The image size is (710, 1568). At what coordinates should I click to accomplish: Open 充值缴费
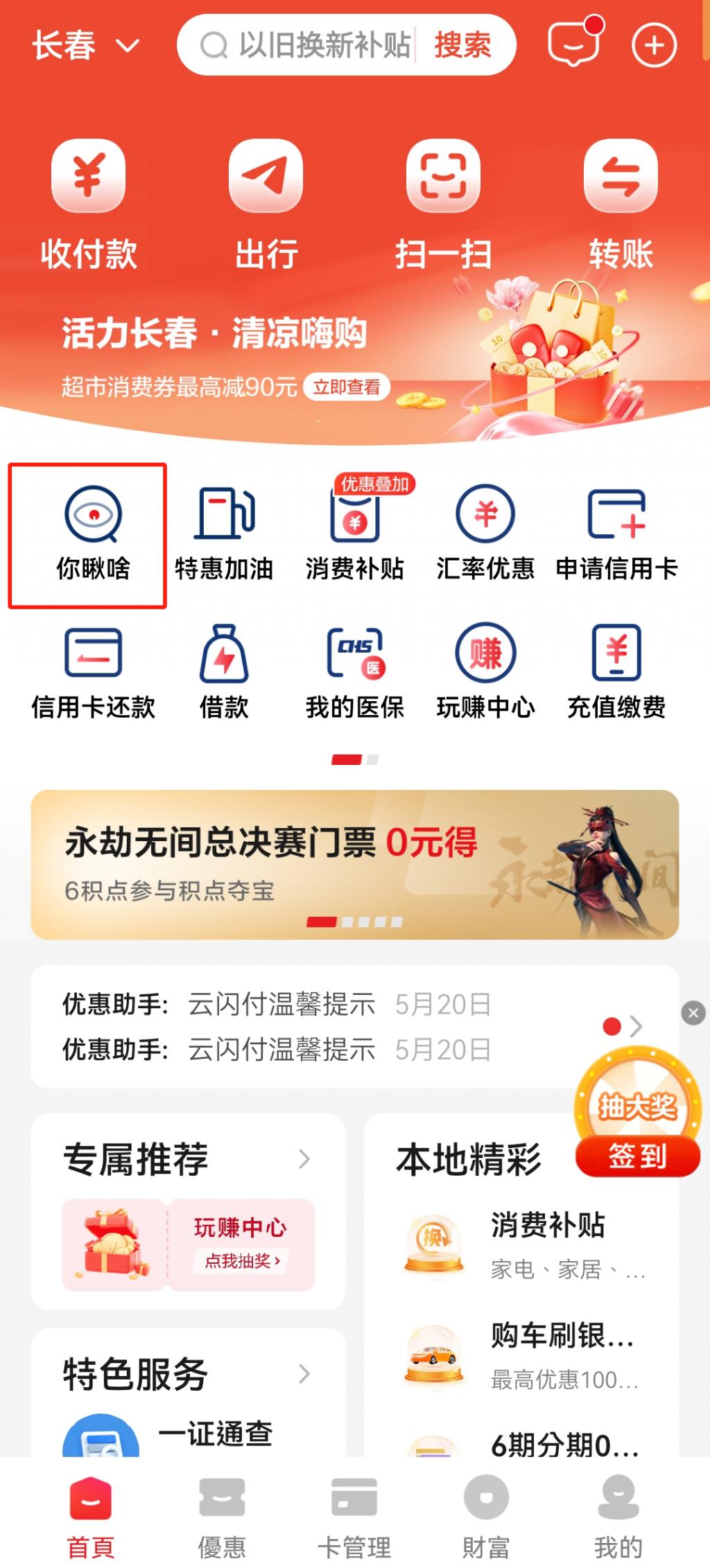(616, 672)
